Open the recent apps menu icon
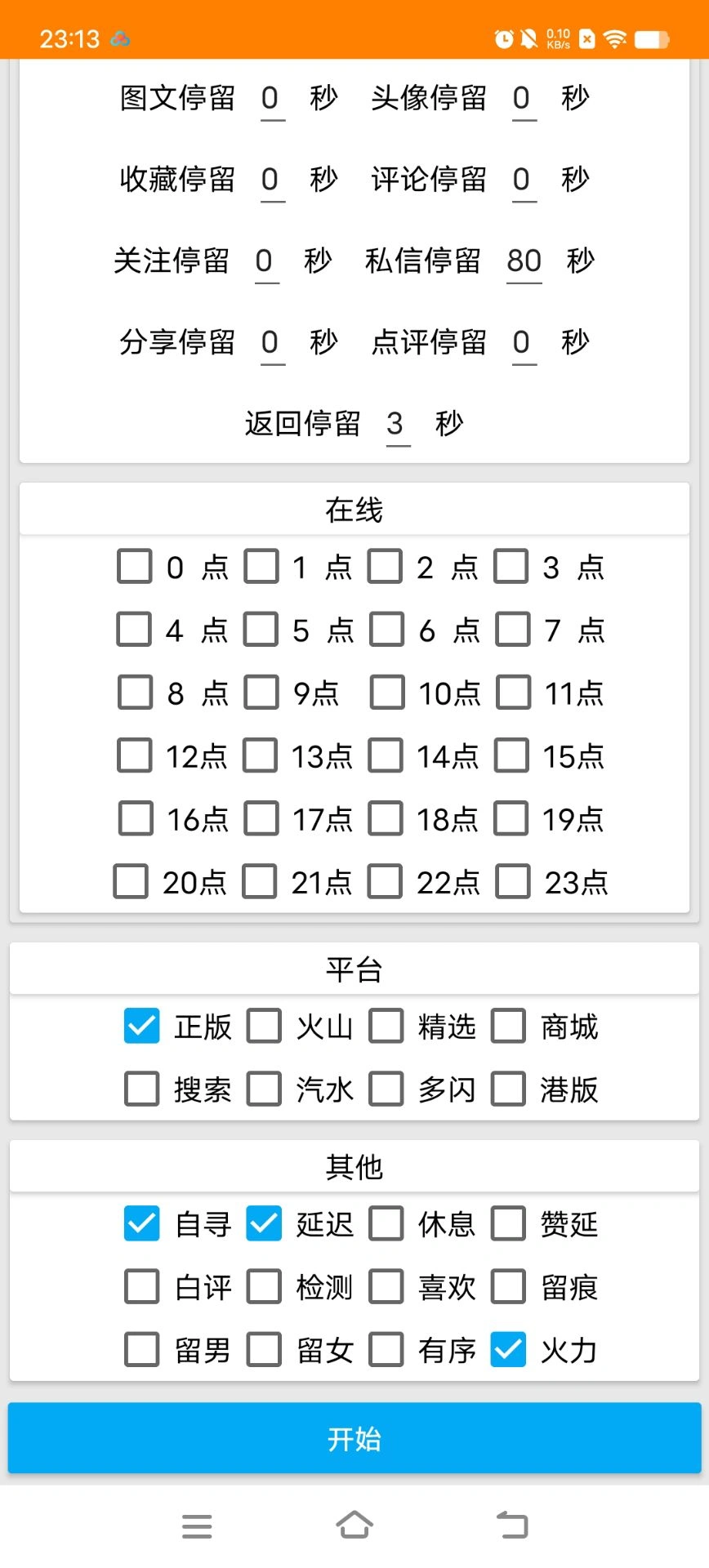This screenshot has width=709, height=1568. 197,1524
